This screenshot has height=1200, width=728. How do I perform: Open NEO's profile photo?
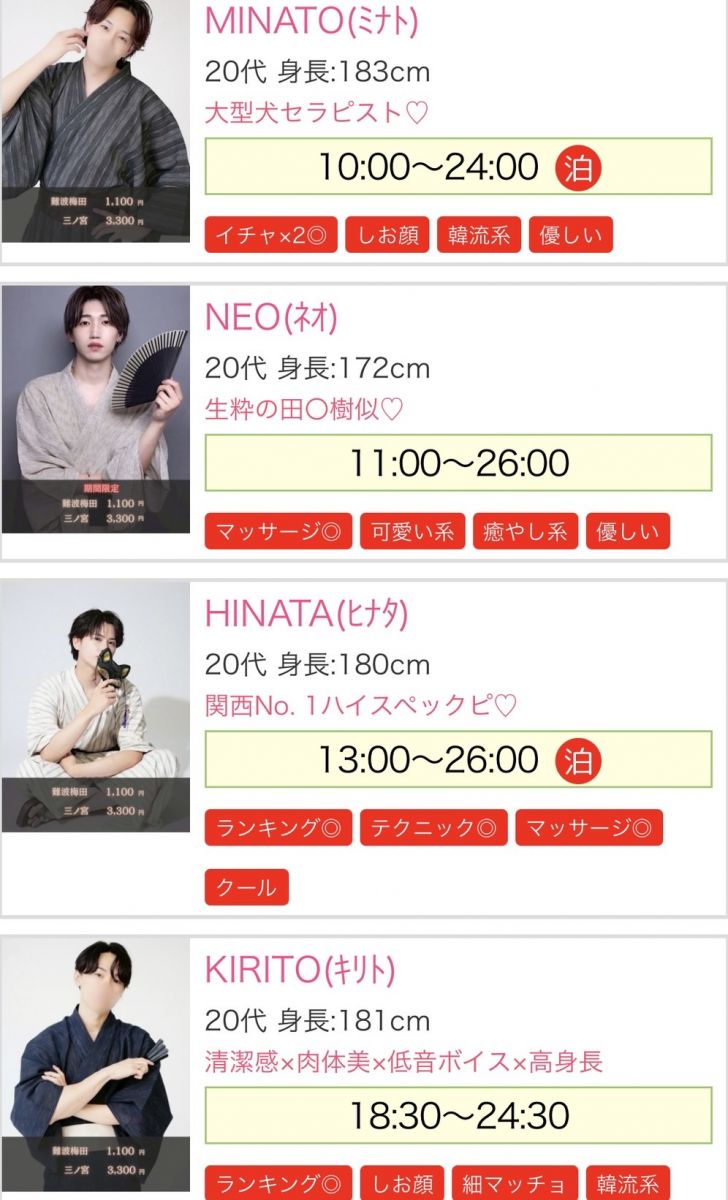96,409
